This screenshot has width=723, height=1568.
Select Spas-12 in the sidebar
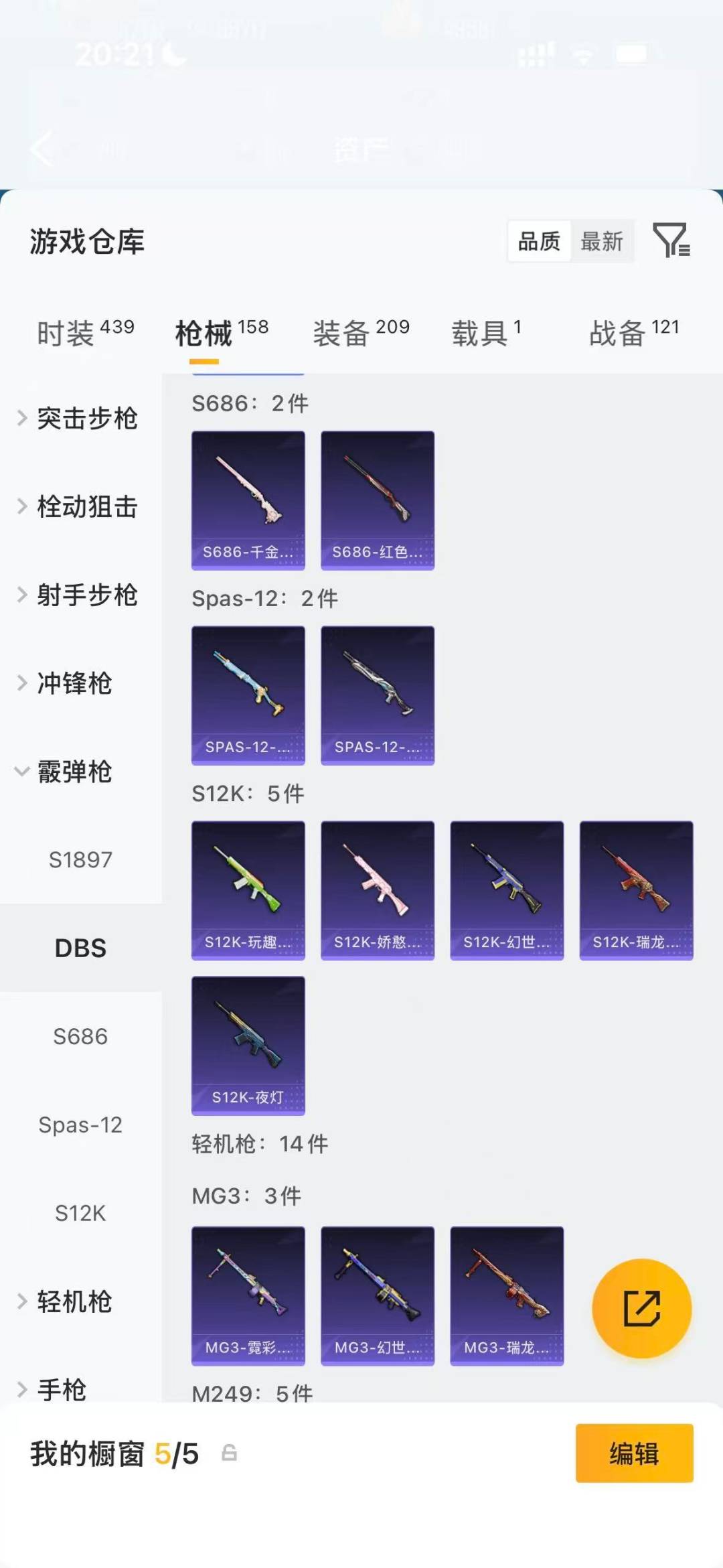[81, 1125]
